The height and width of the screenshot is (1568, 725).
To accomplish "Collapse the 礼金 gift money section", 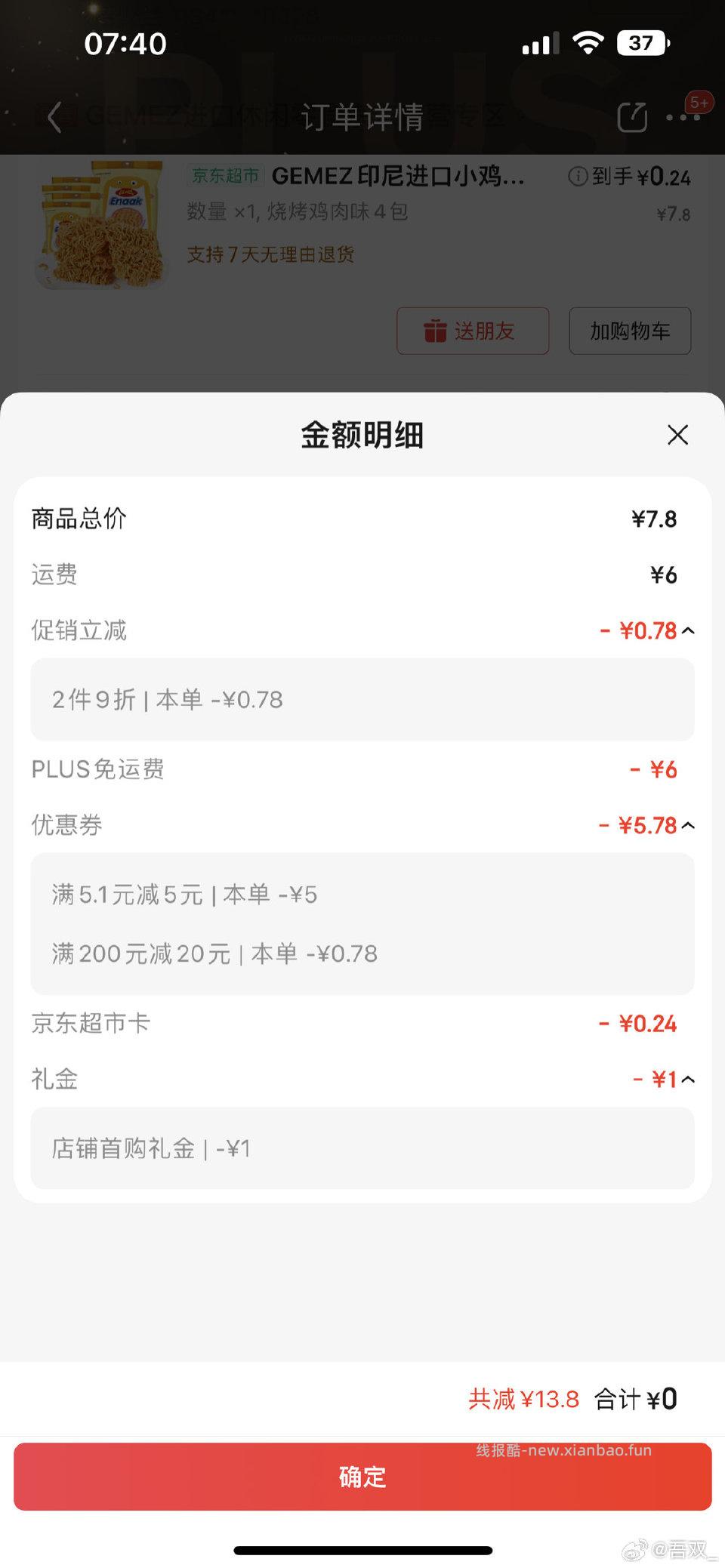I will pos(688,1080).
